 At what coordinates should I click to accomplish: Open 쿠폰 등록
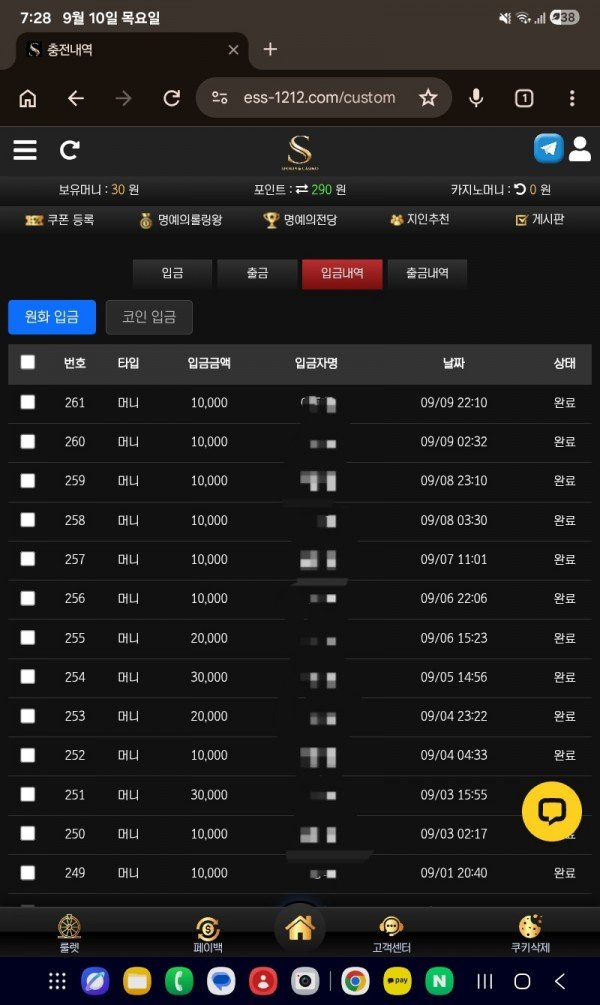click(60, 220)
